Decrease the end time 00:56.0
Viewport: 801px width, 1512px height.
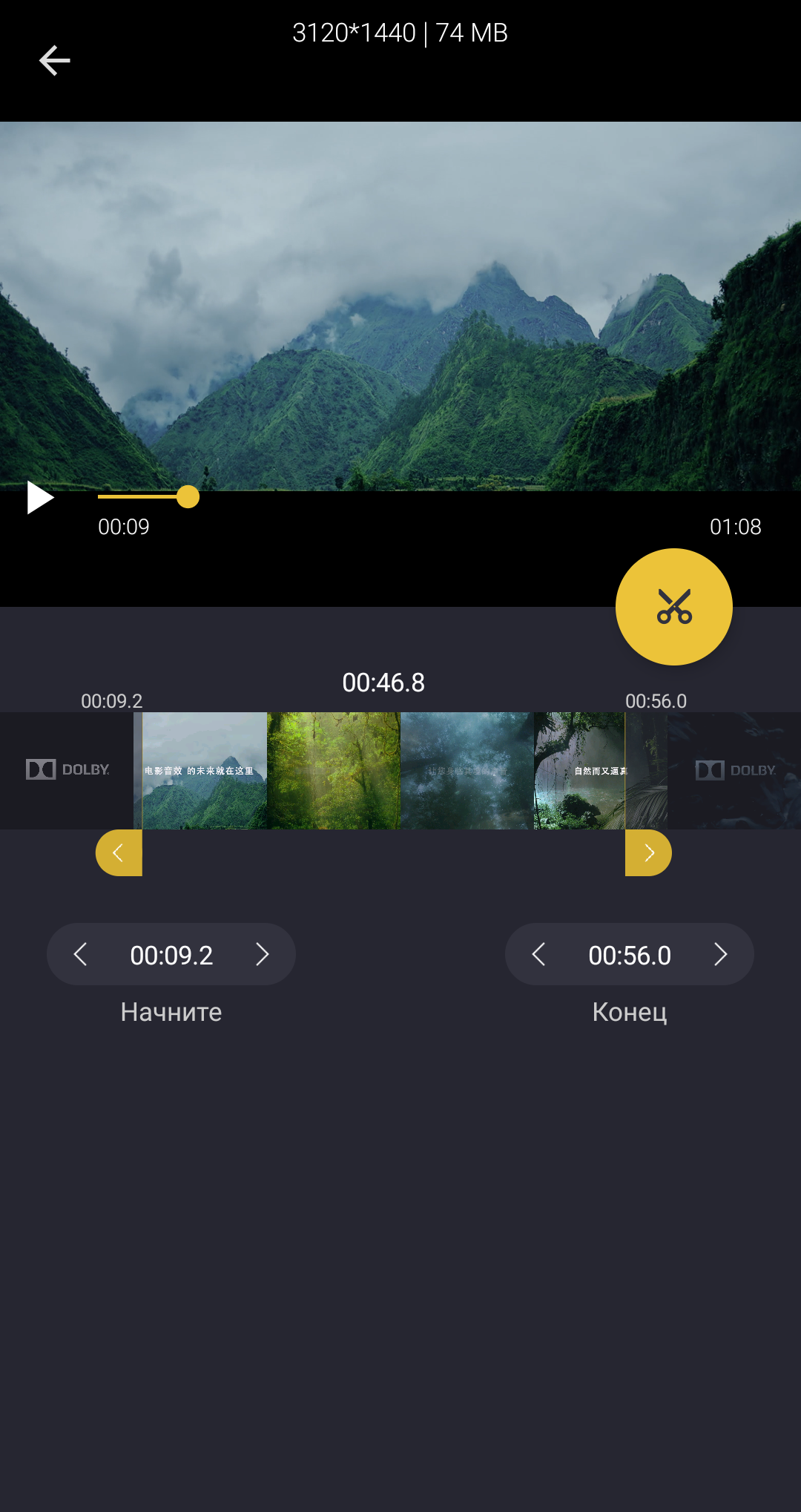[x=539, y=954]
